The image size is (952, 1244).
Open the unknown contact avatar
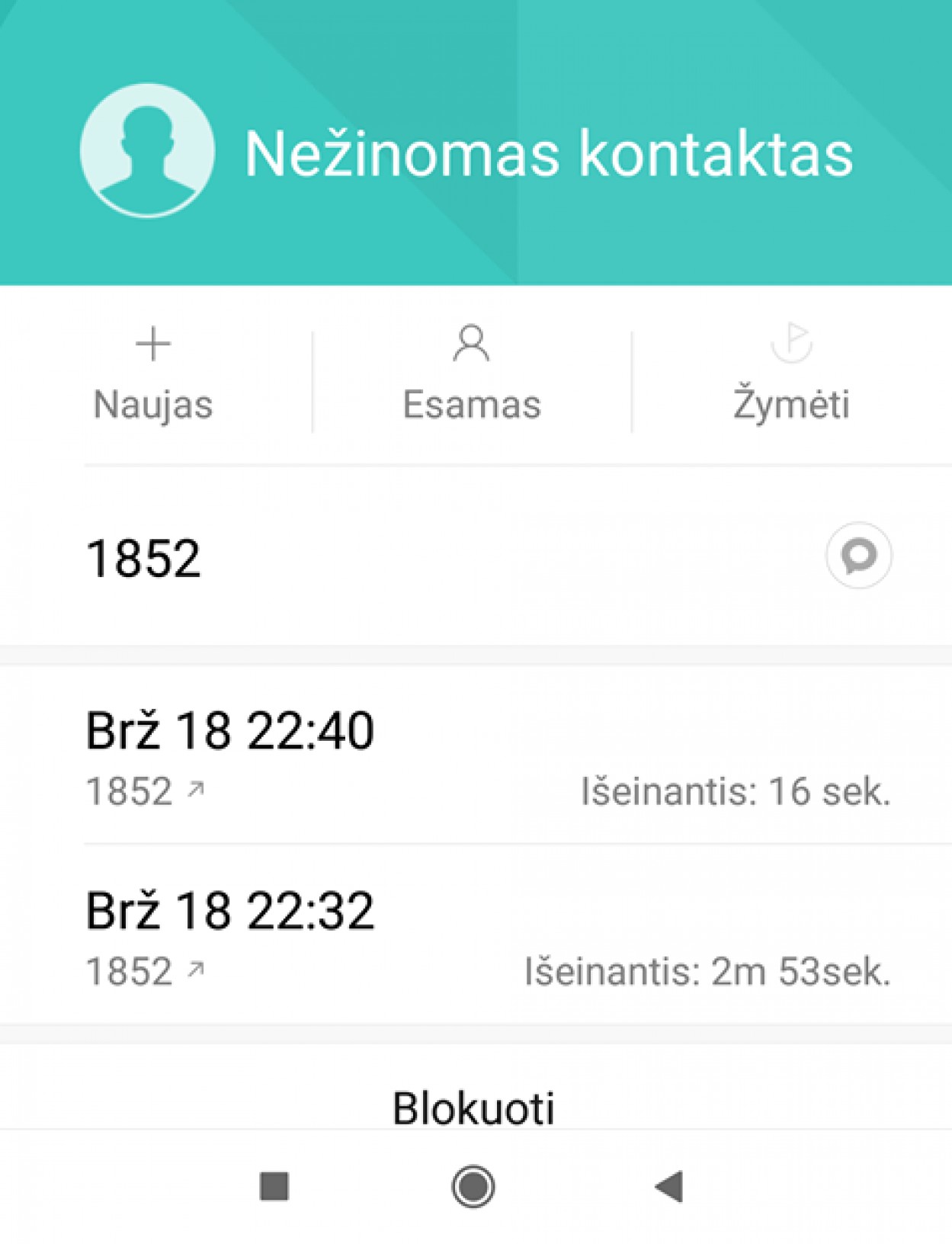point(147,151)
